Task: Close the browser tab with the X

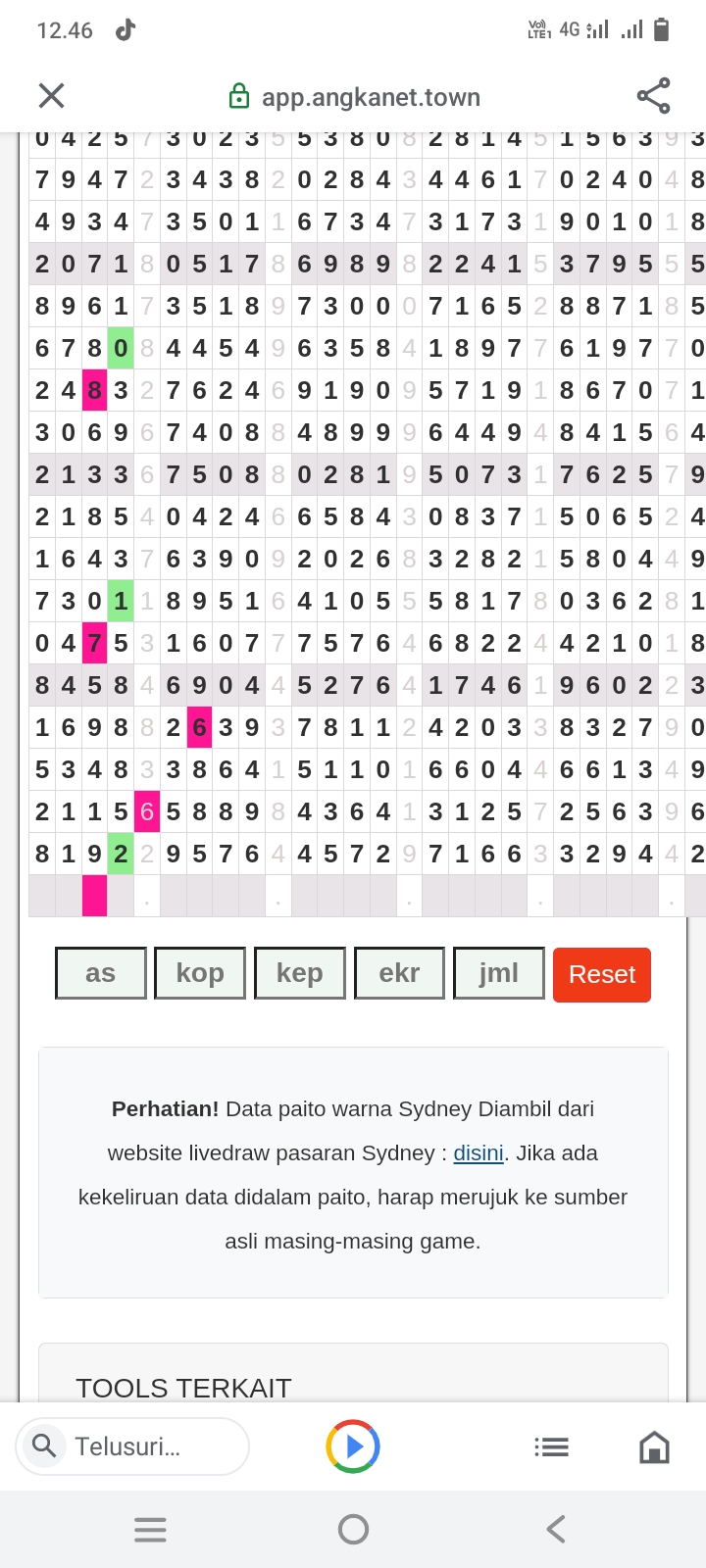Action: click(x=51, y=95)
